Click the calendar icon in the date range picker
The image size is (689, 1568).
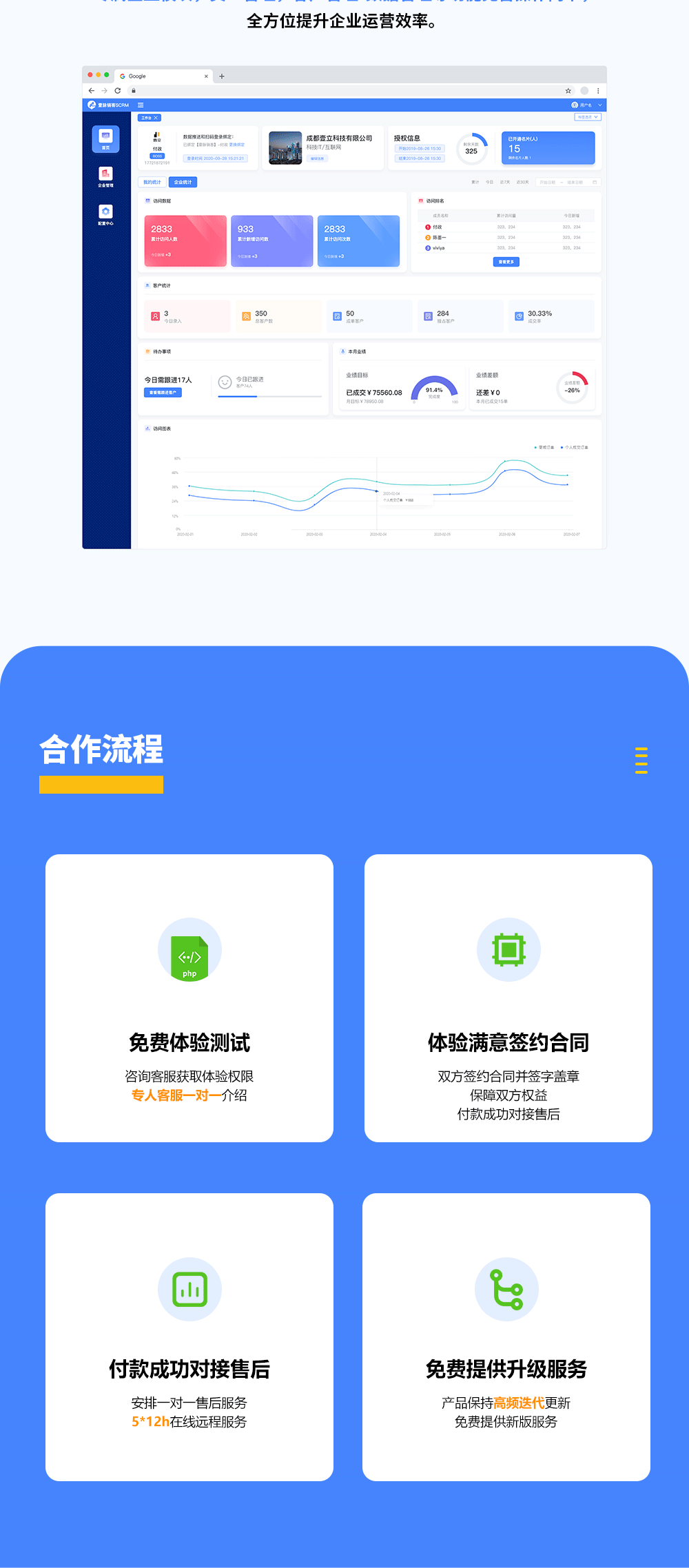[595, 182]
